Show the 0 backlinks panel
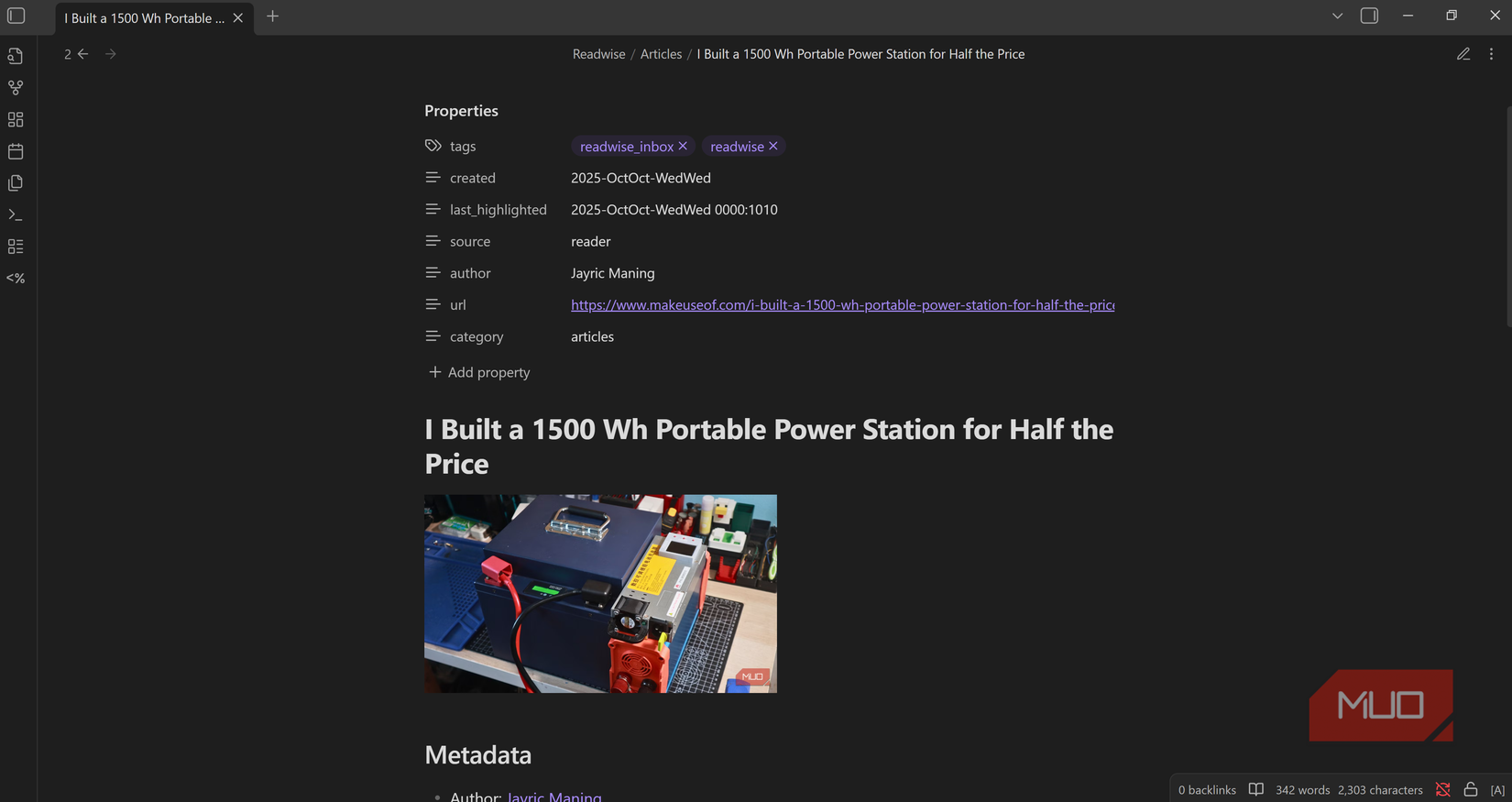Viewport: 1512px width, 802px height. pyautogui.click(x=1207, y=789)
